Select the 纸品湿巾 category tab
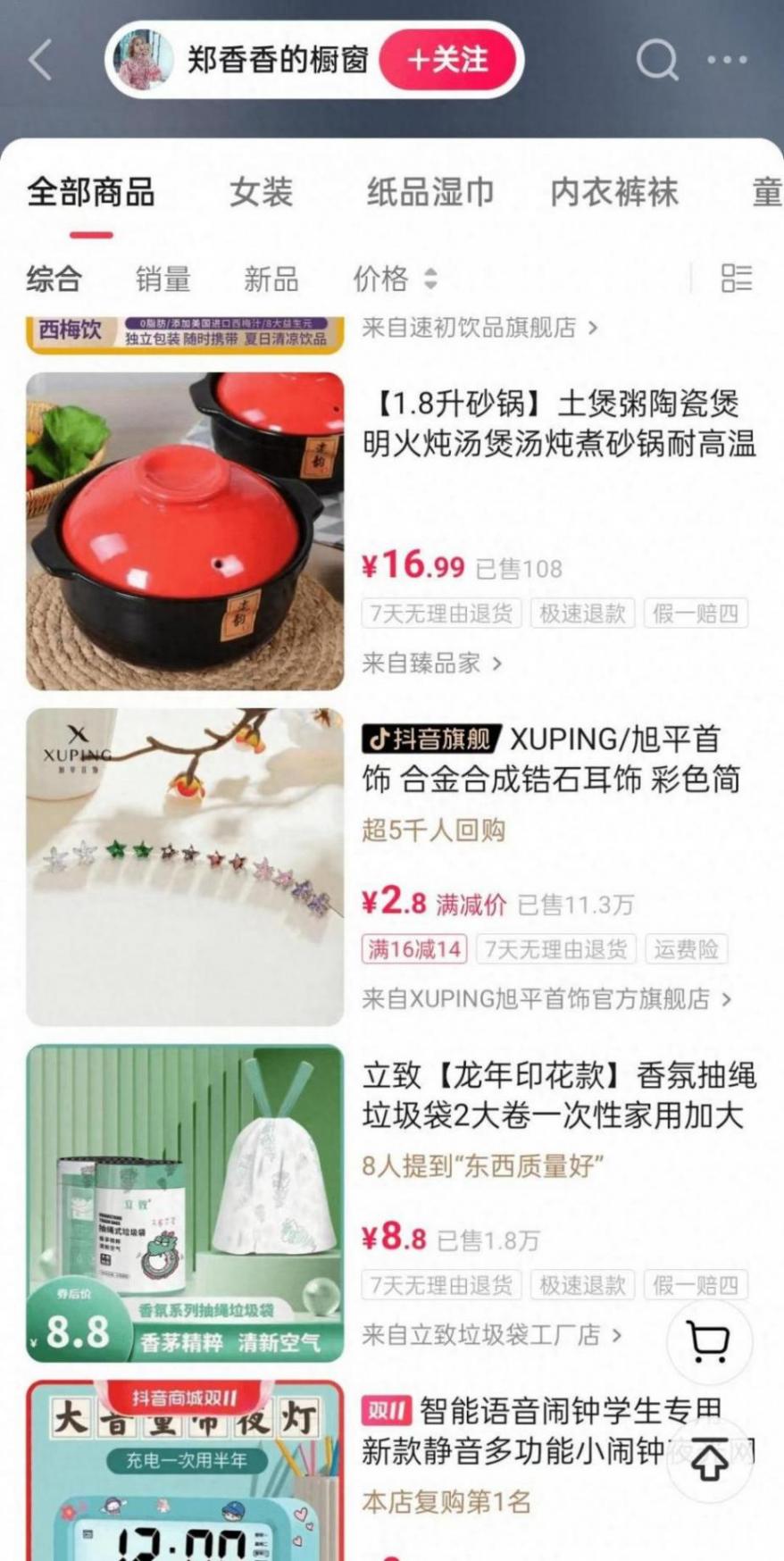 click(x=430, y=192)
